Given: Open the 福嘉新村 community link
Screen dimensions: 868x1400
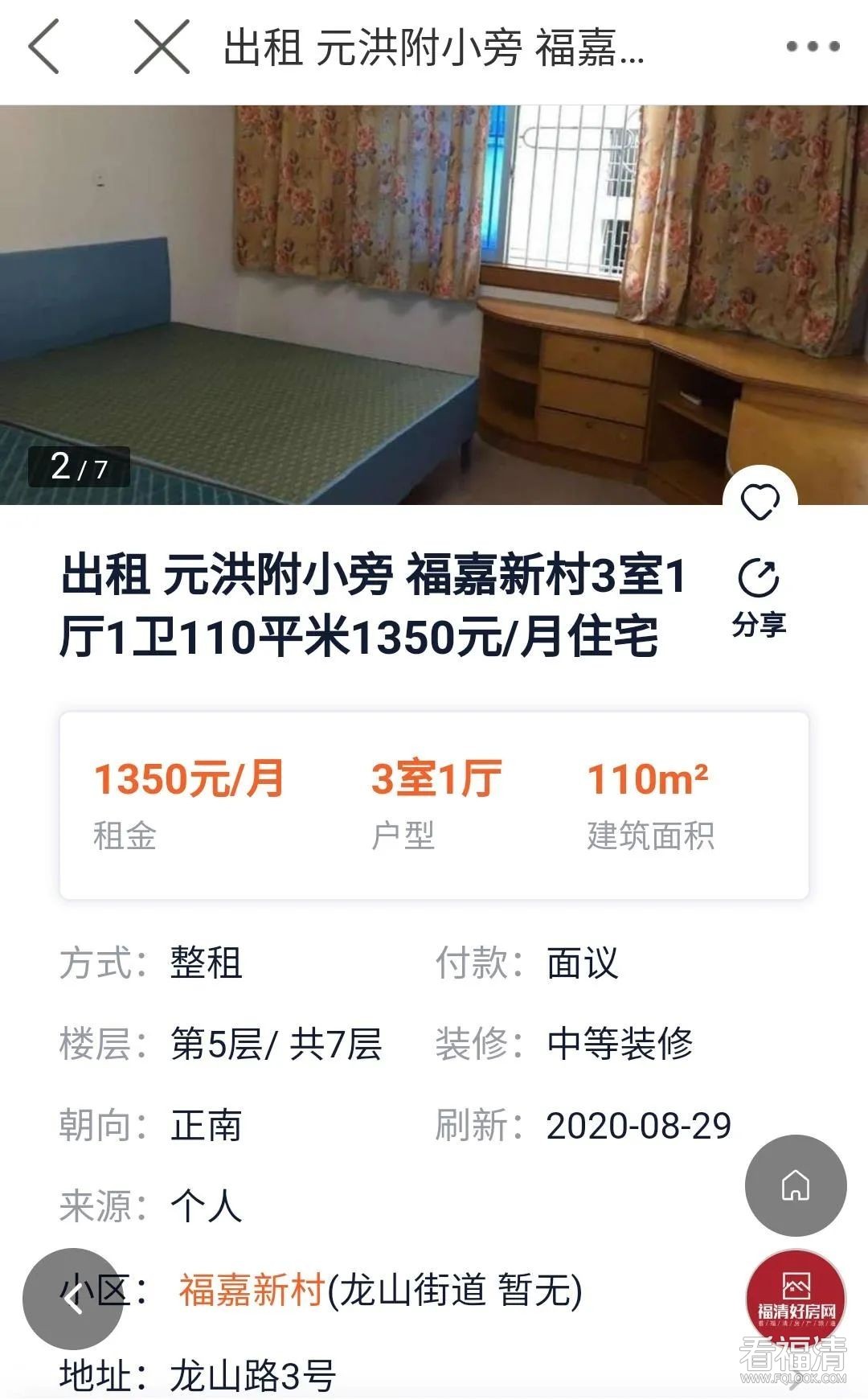Looking at the screenshot, I should coord(252,1291).
